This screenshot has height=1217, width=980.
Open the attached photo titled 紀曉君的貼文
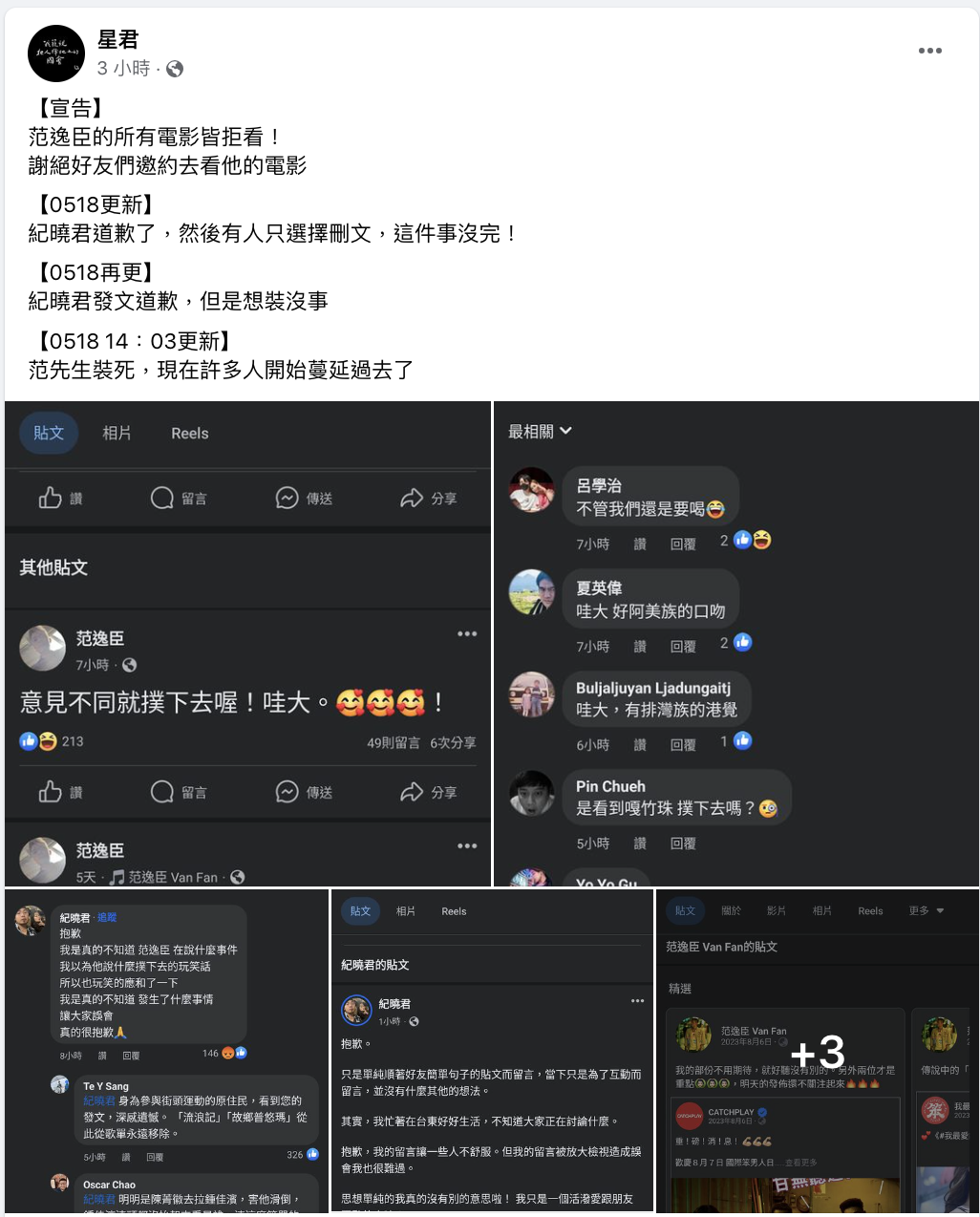click(x=492, y=1051)
